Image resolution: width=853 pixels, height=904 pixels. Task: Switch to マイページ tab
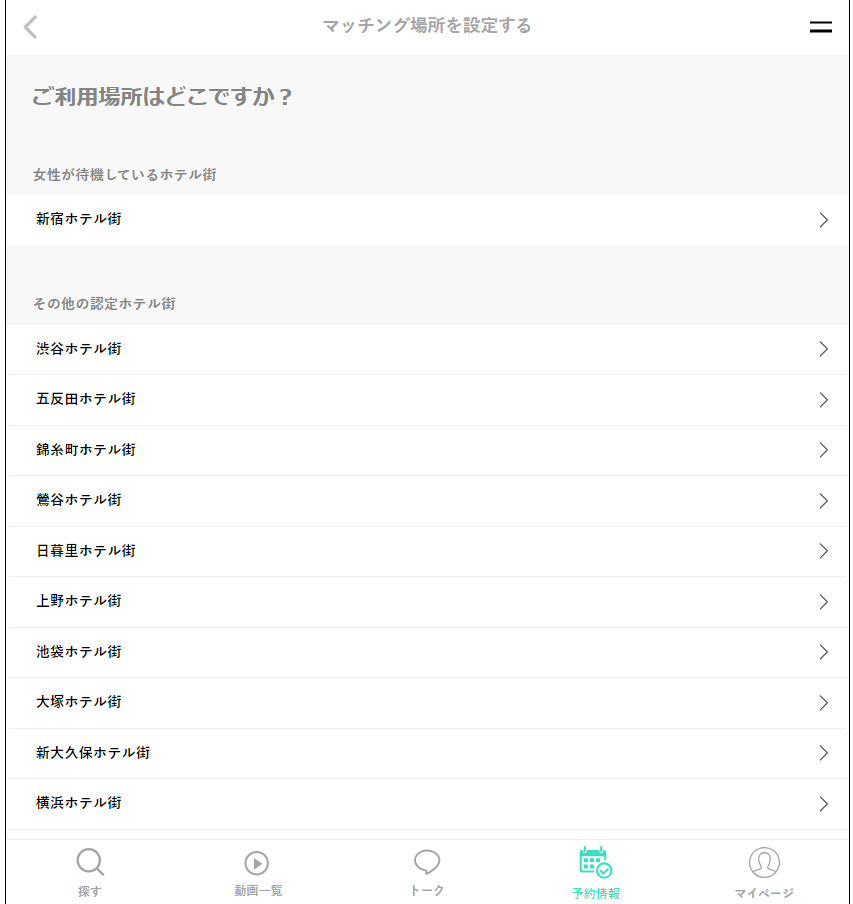pyautogui.click(x=764, y=872)
